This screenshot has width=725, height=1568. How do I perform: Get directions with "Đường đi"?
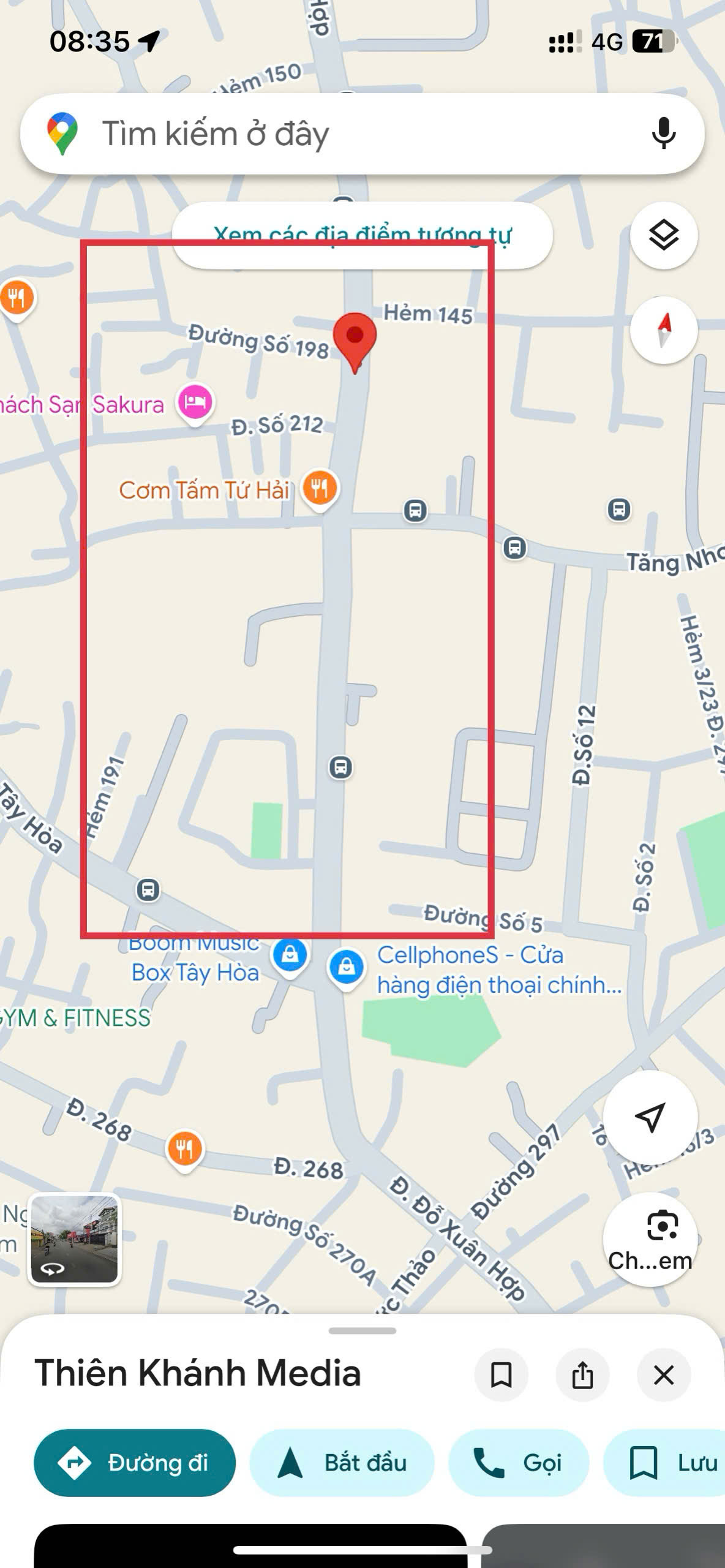click(x=135, y=1463)
